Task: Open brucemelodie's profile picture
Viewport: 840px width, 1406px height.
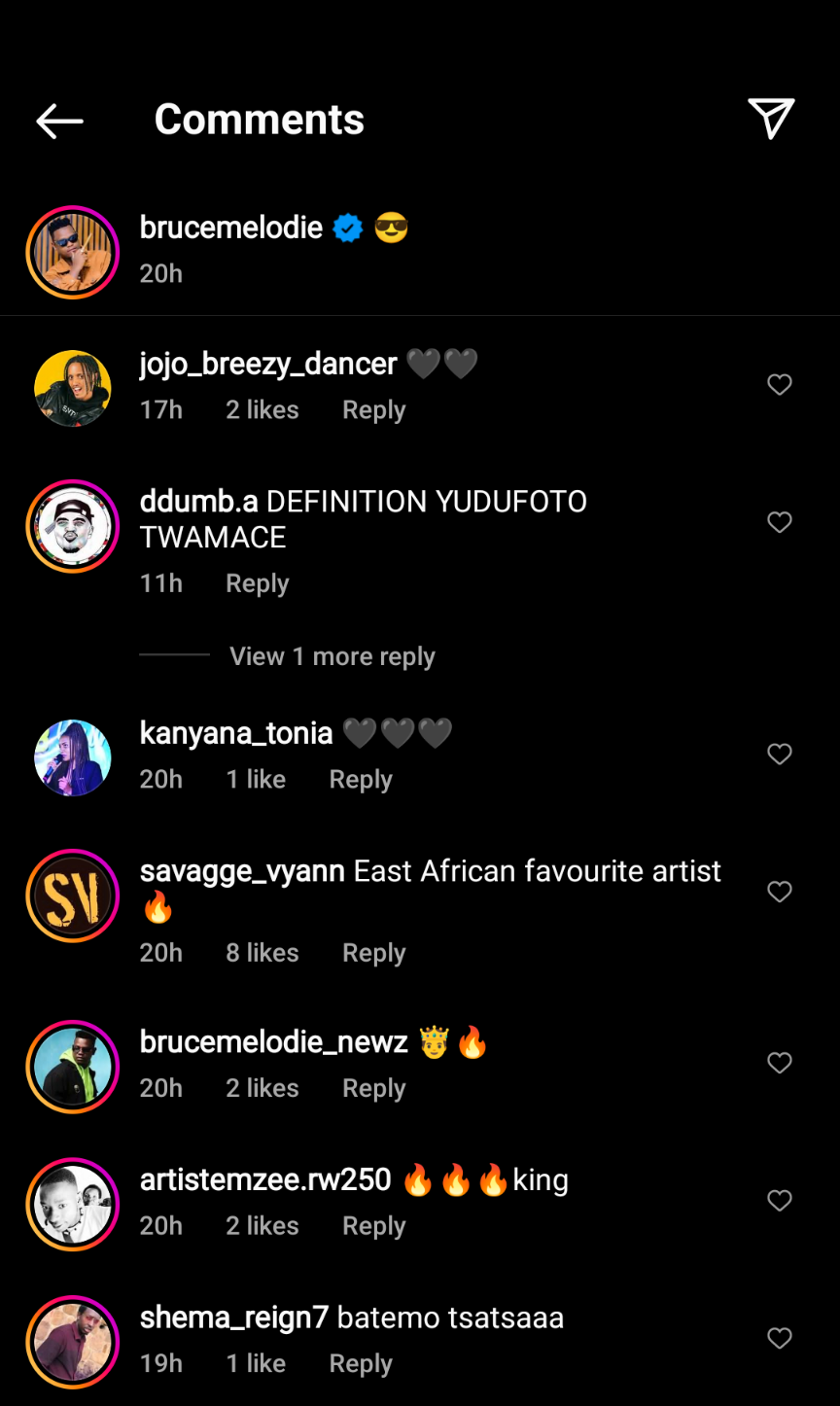Action: (73, 252)
